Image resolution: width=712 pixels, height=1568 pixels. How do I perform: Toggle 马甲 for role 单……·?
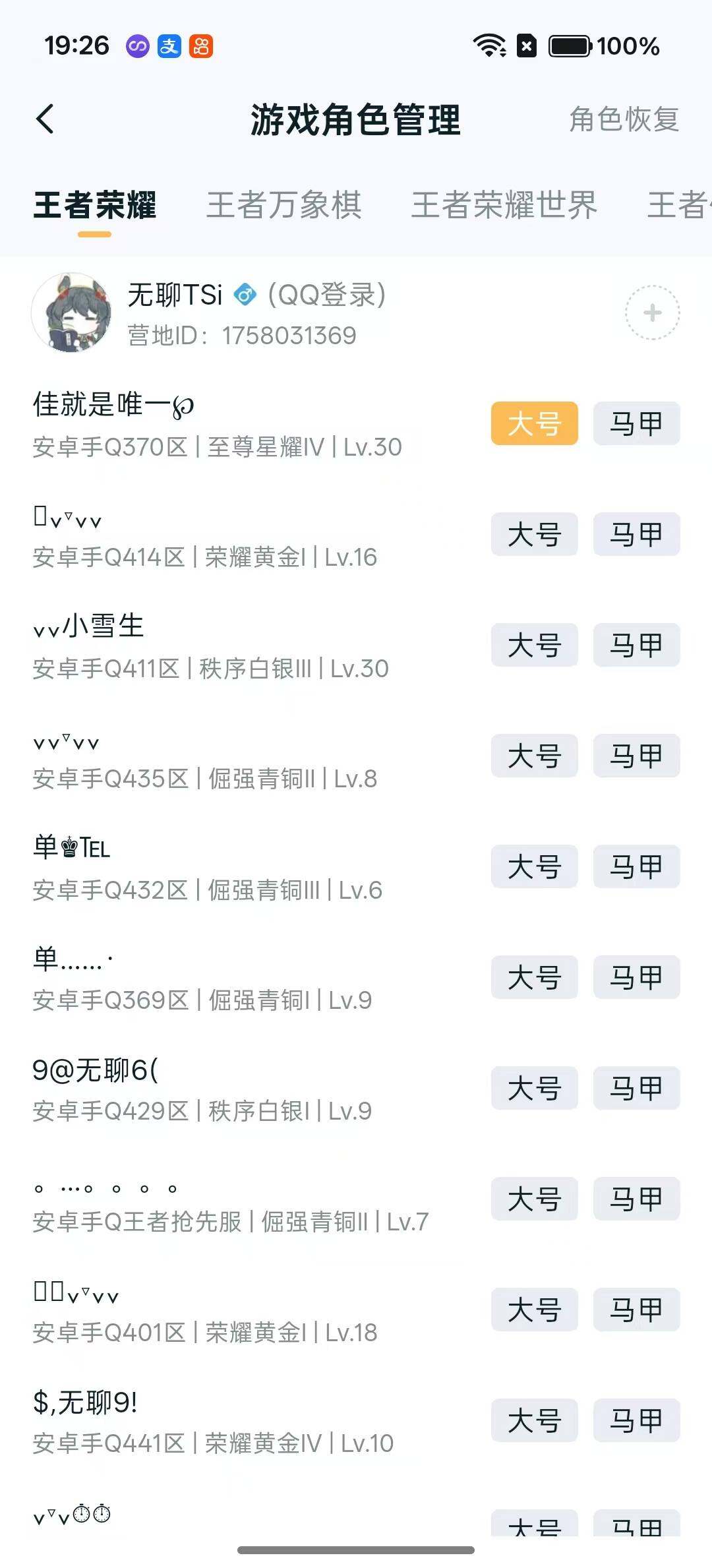(x=636, y=978)
